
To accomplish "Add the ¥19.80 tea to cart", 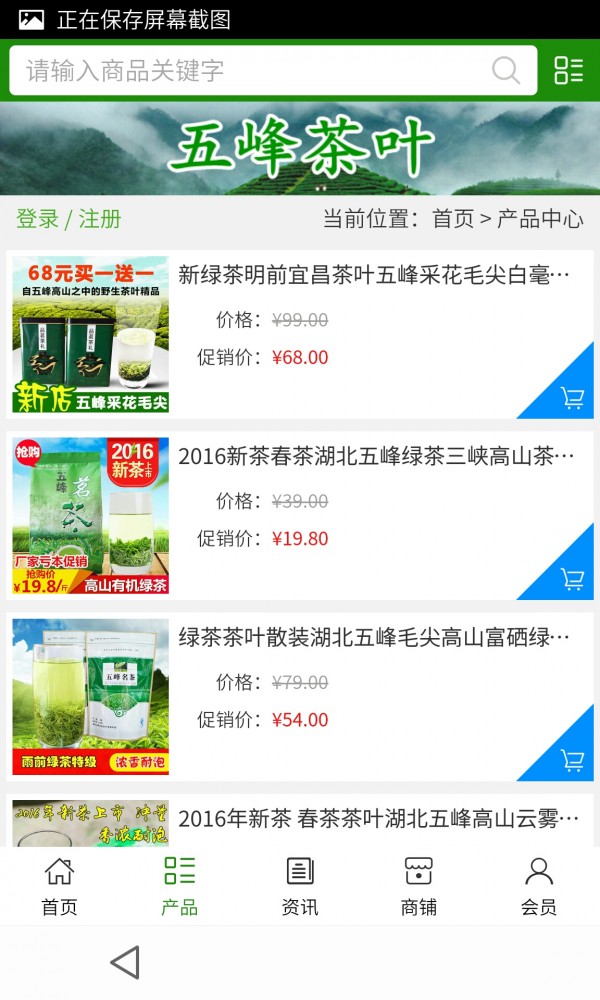I will (x=572, y=579).
